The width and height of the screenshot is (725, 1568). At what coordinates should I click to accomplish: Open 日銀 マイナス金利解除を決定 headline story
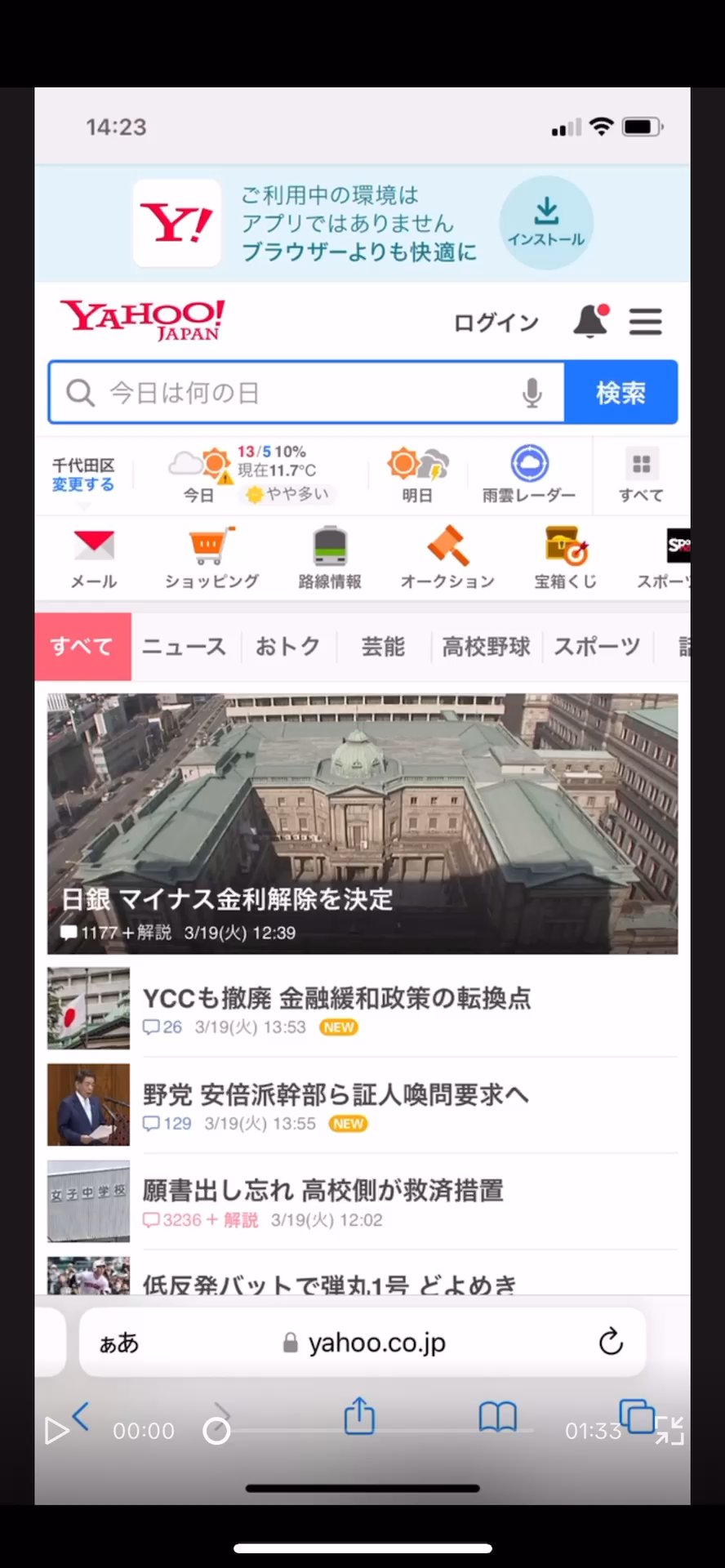(362, 825)
